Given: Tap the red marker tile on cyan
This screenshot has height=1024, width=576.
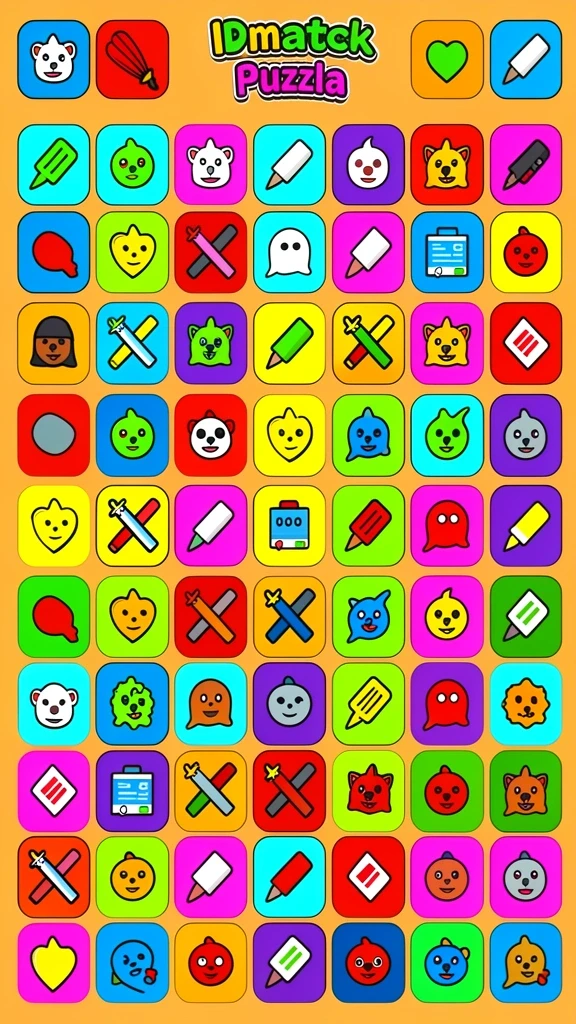Looking at the screenshot, I should [289, 877].
